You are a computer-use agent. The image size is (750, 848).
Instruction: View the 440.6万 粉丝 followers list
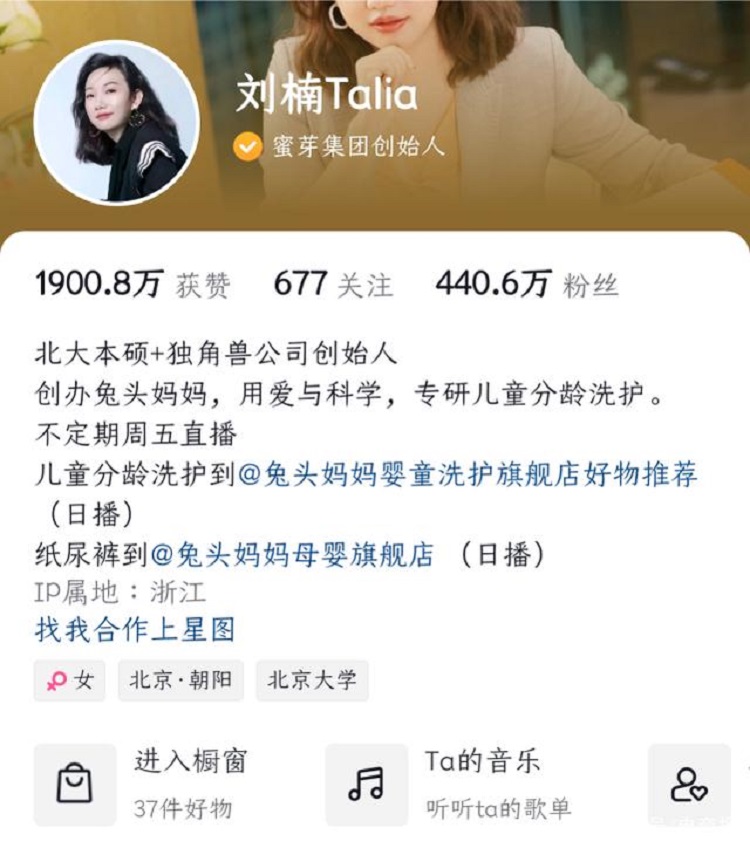click(x=526, y=285)
